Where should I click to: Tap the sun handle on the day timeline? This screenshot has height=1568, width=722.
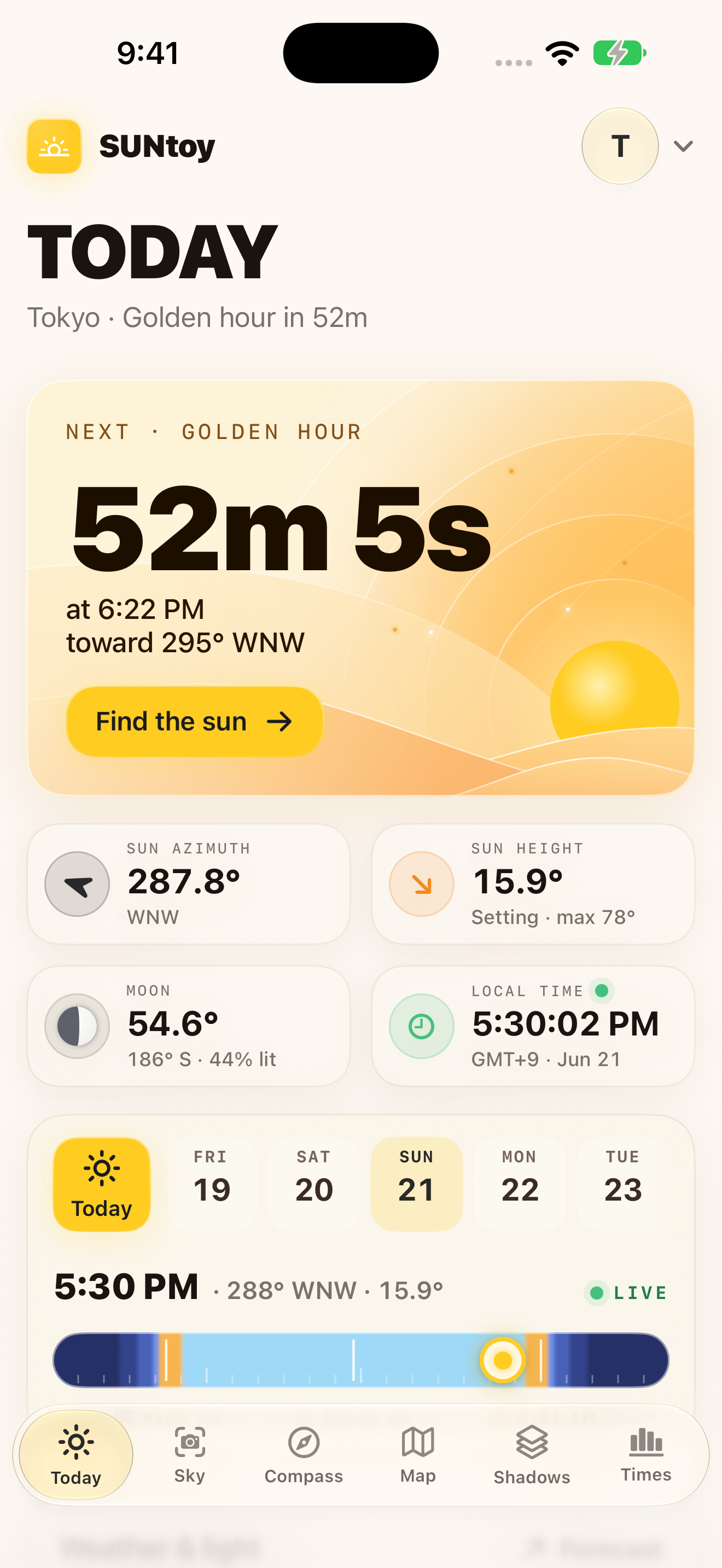pos(502,1360)
